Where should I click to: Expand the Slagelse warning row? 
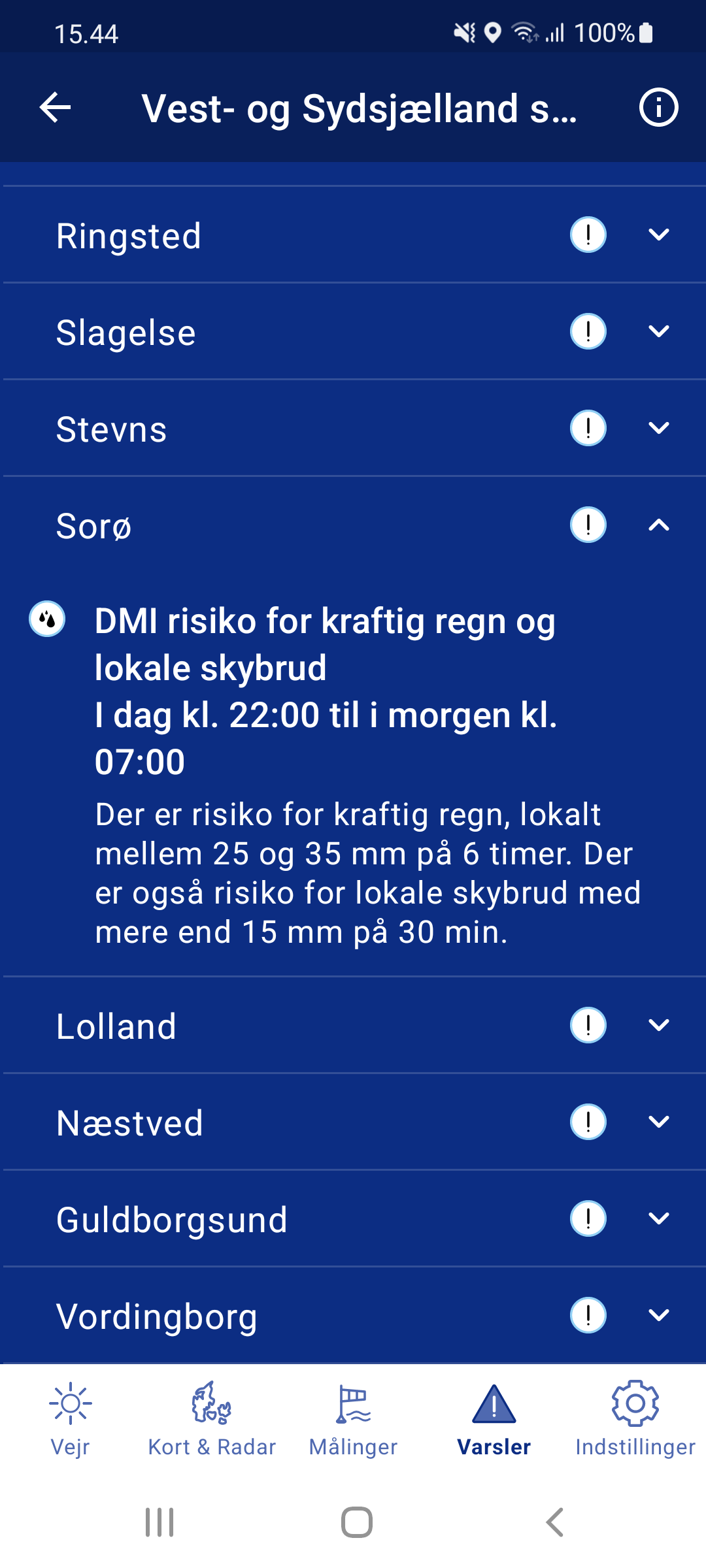click(x=353, y=331)
